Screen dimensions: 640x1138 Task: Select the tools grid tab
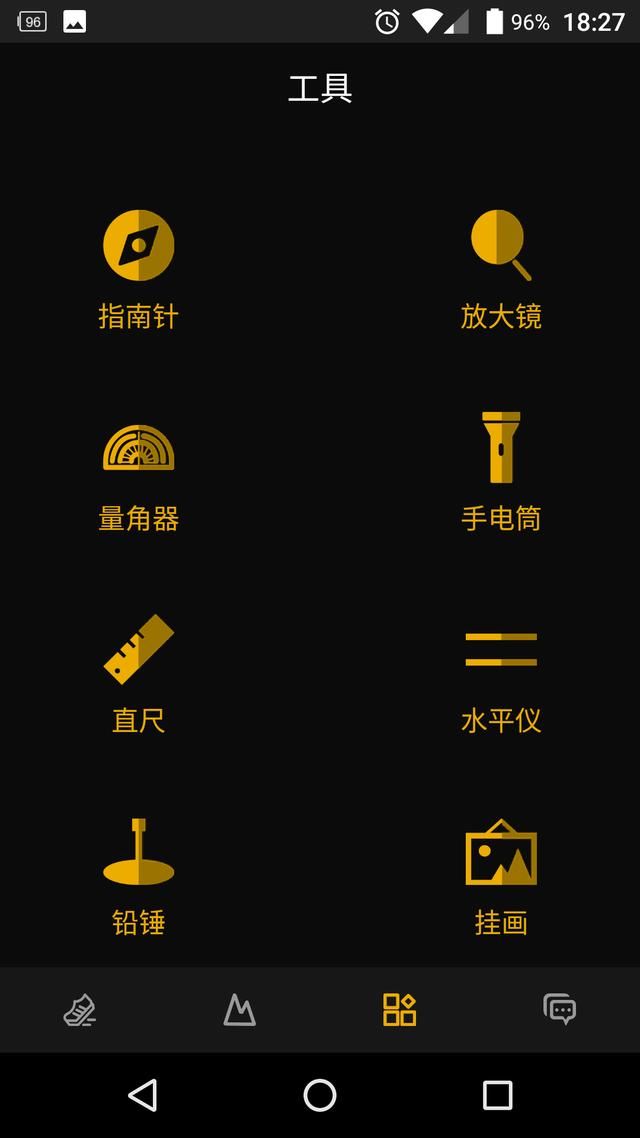(399, 1010)
